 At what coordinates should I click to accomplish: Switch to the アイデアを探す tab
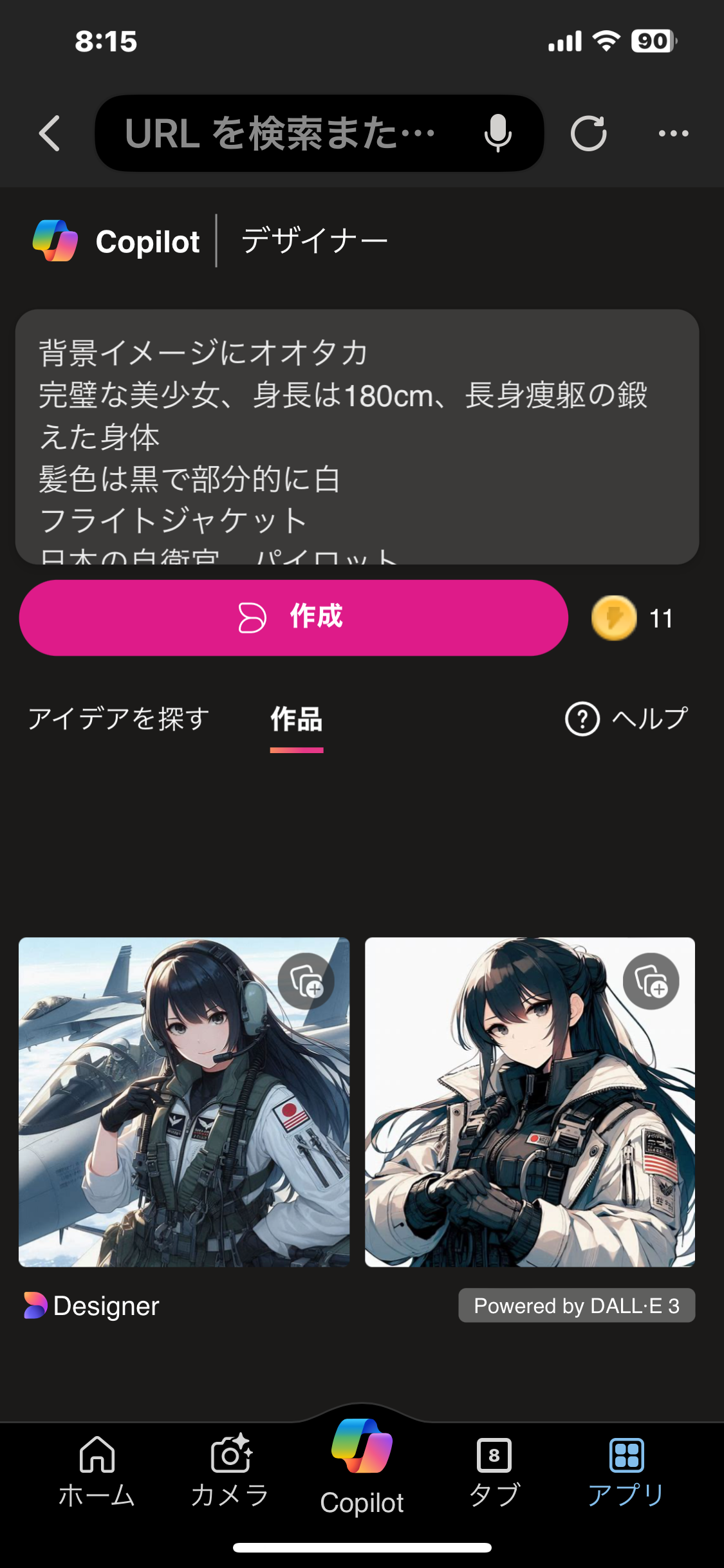click(x=118, y=718)
